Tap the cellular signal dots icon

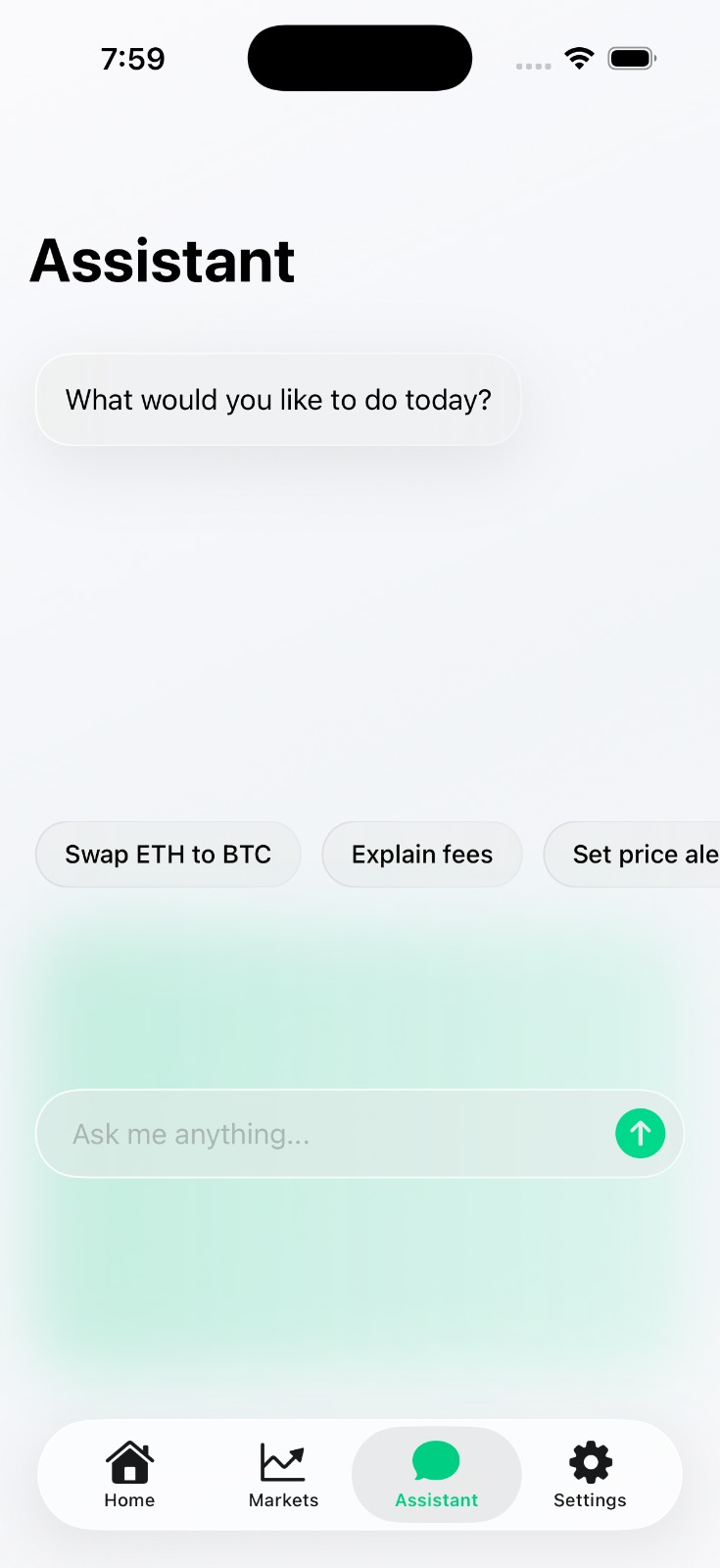tap(533, 65)
